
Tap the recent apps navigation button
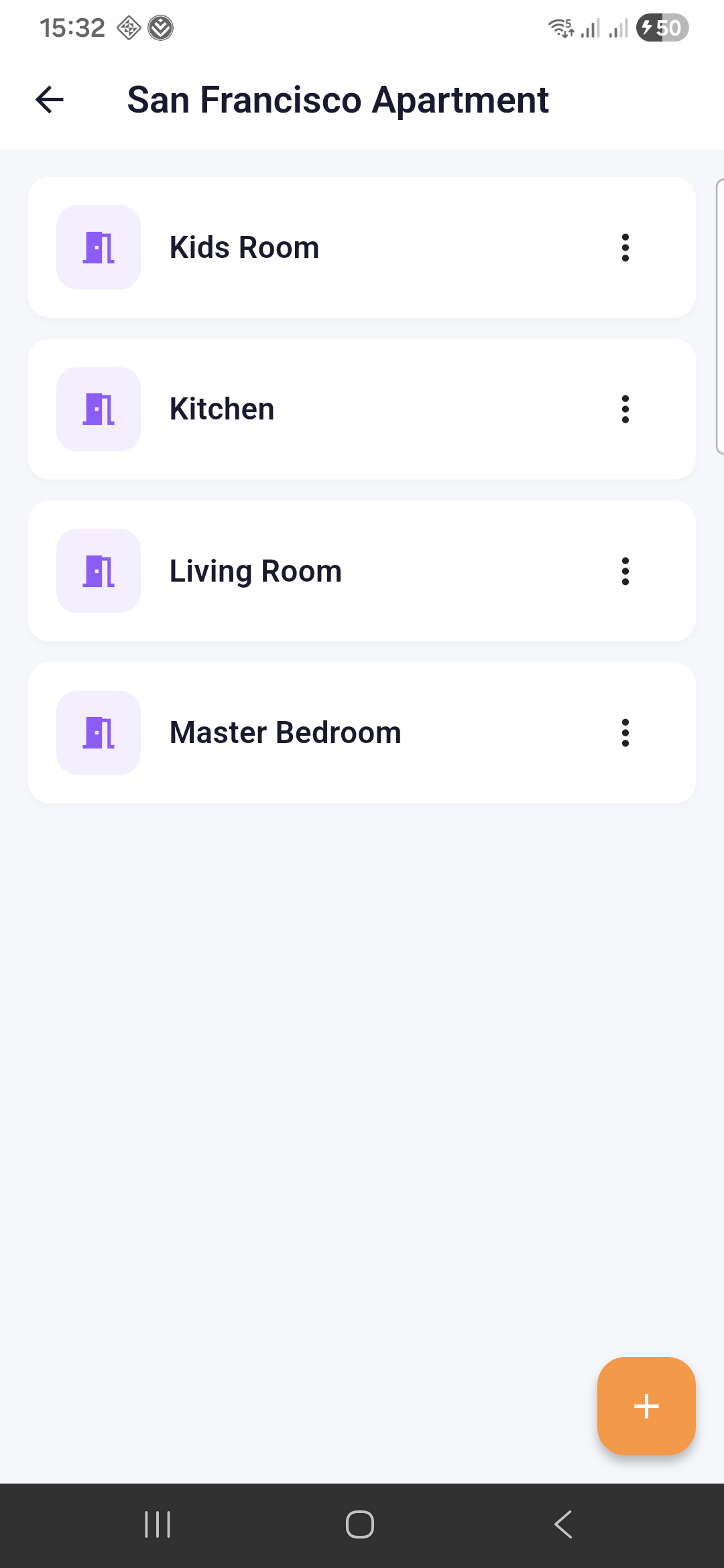(156, 1525)
